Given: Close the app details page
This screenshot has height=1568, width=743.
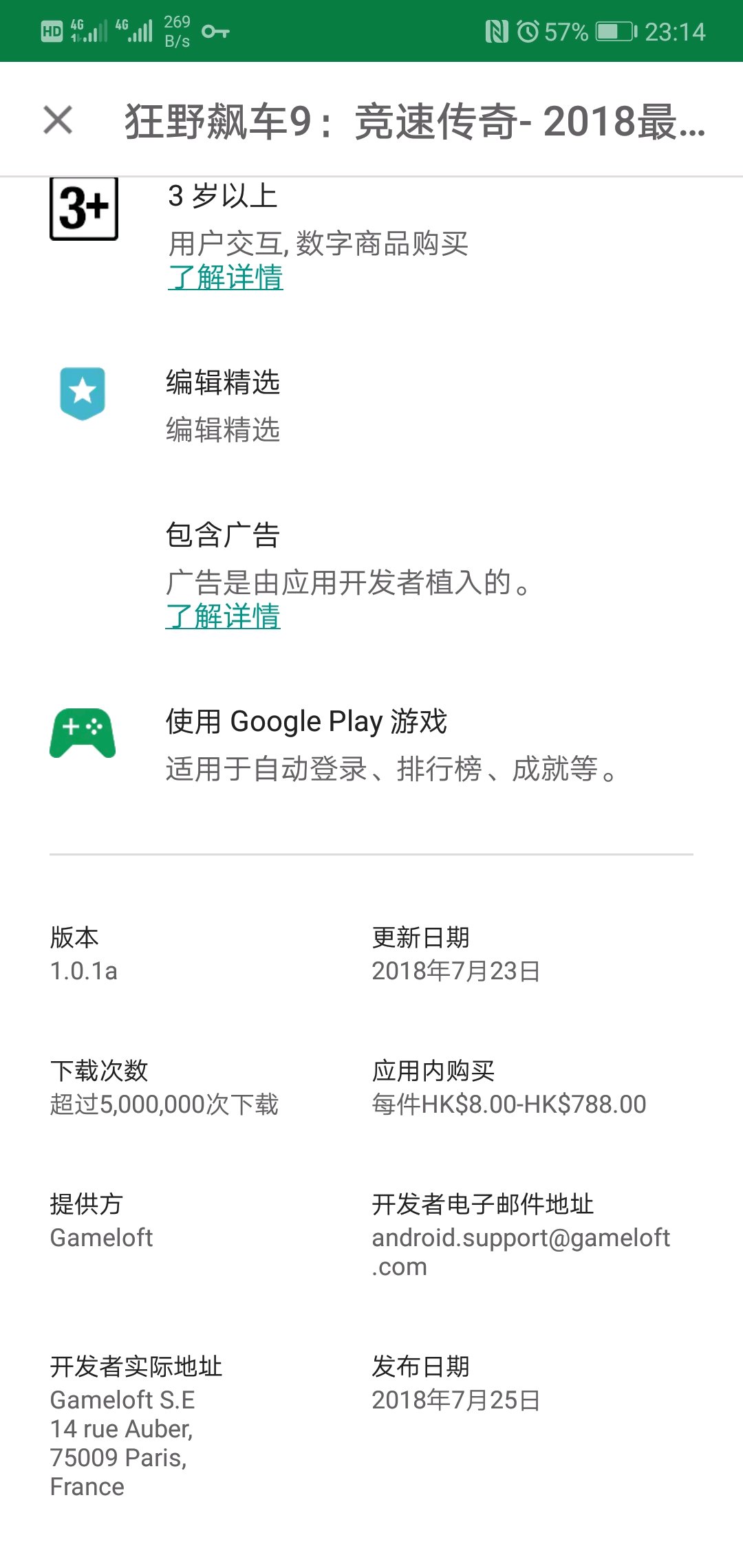Looking at the screenshot, I should coord(58,120).
